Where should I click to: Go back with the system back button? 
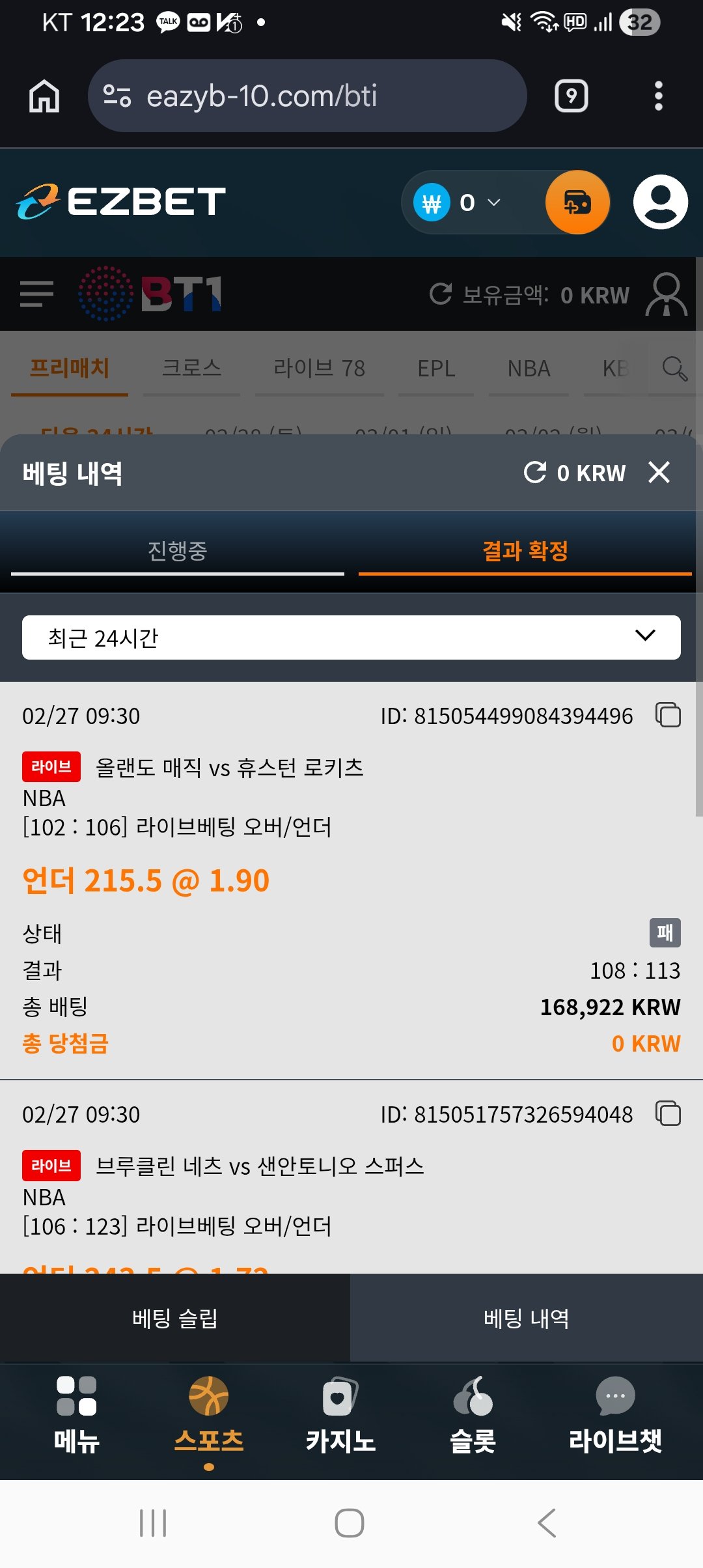point(547,1523)
